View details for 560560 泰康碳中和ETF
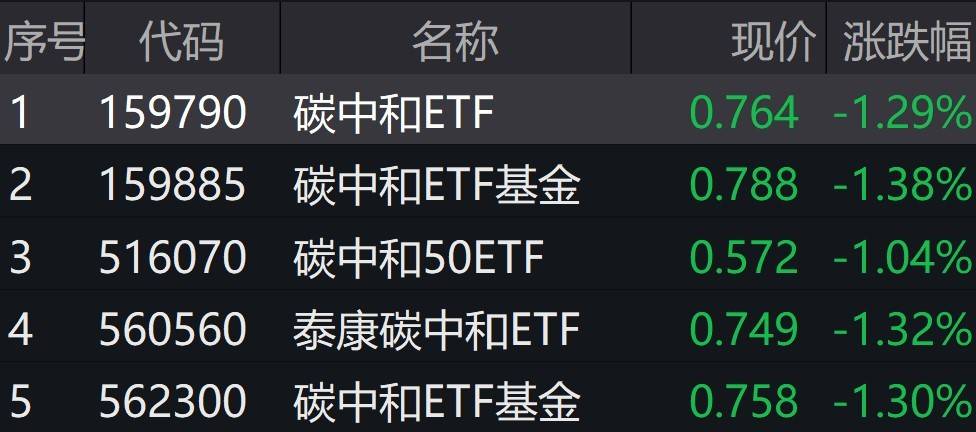This screenshot has width=976, height=432. [436, 329]
